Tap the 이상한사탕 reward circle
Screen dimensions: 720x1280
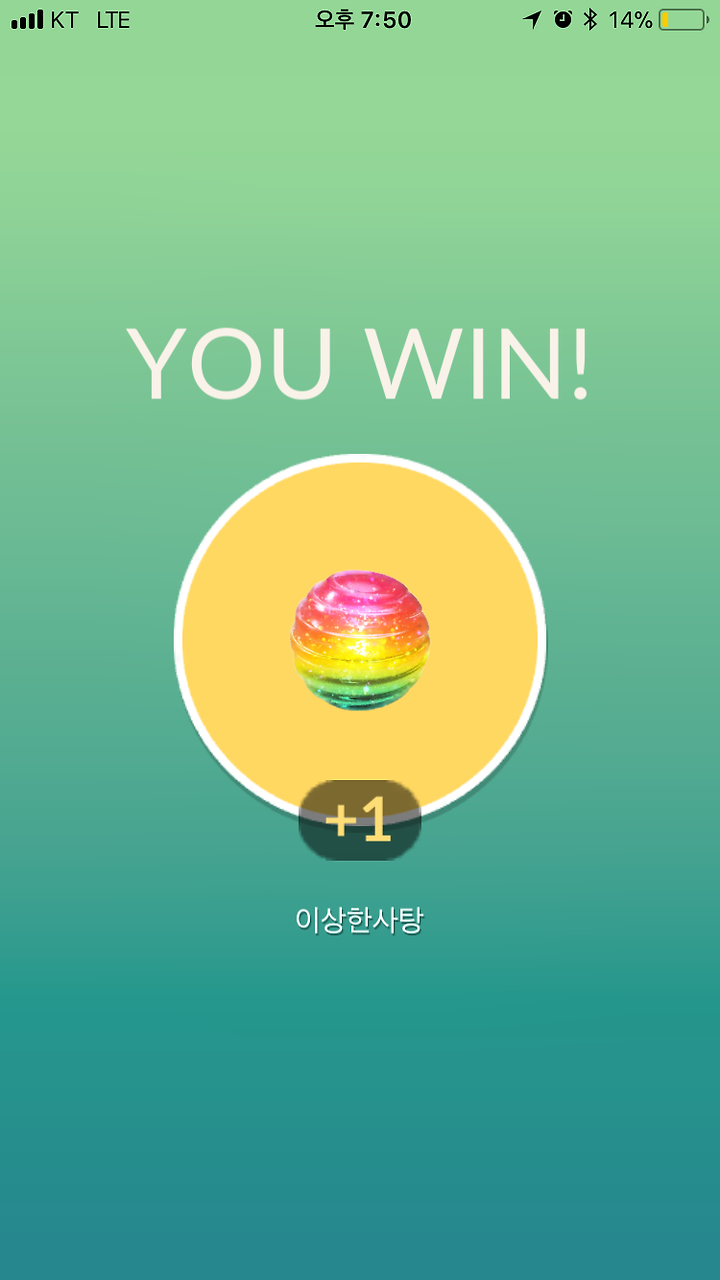click(x=360, y=639)
